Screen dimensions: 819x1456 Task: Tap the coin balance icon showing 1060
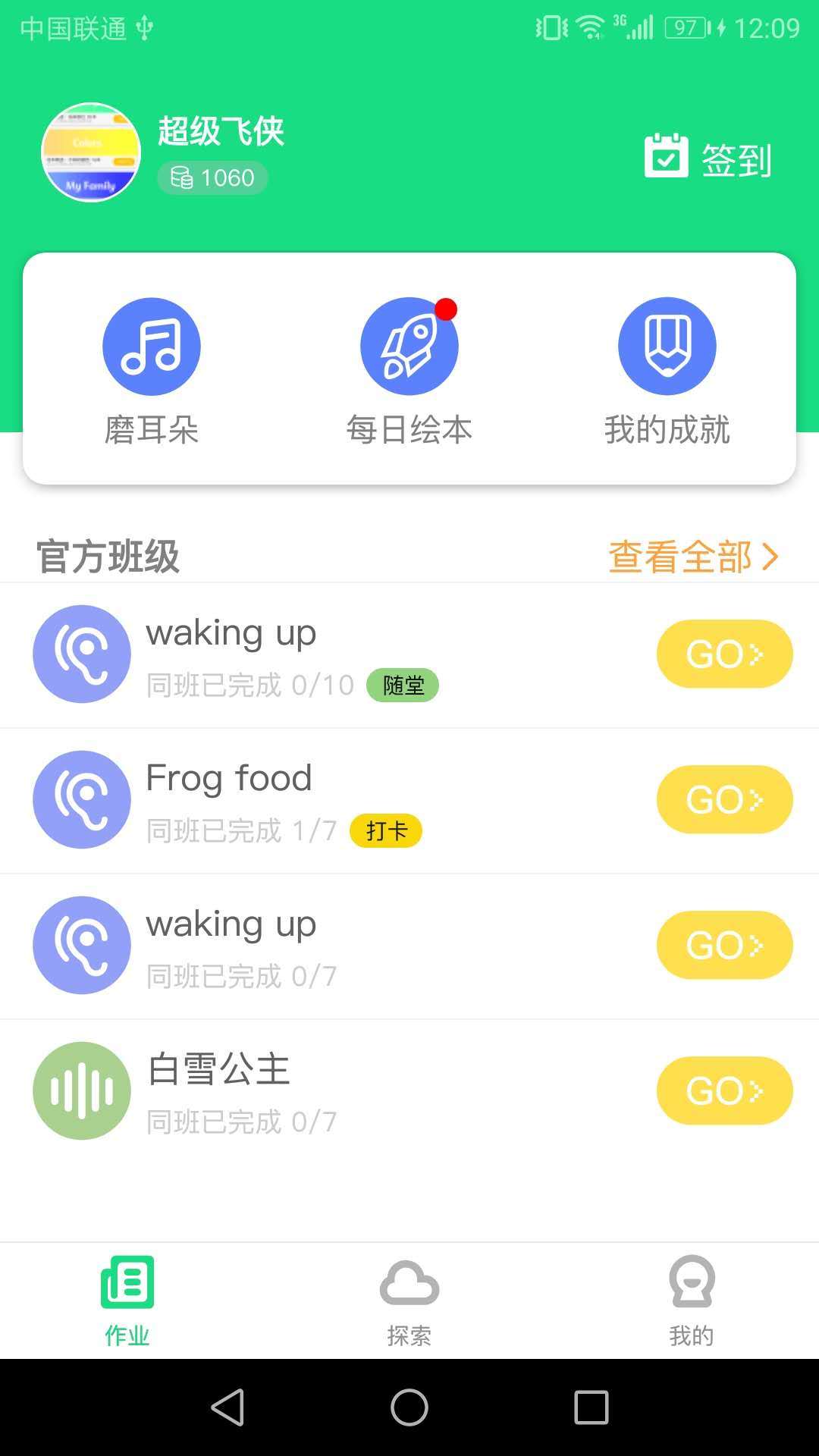[182, 177]
